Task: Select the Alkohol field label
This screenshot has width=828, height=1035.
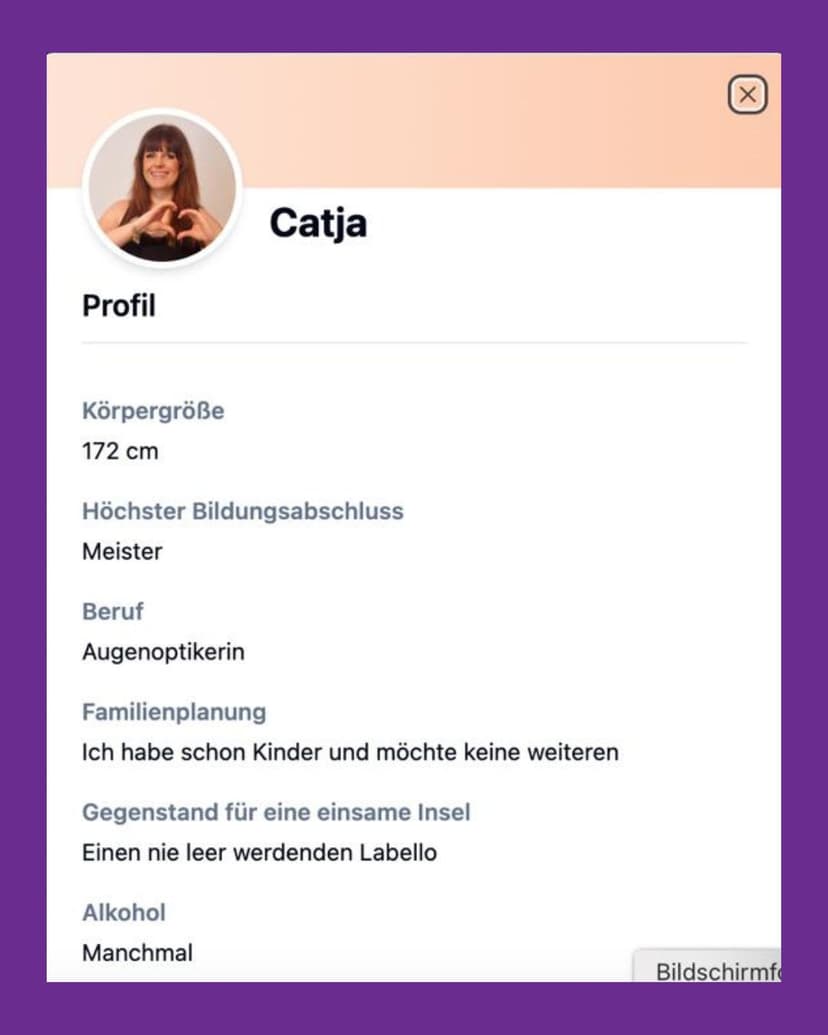Action: coord(124,912)
